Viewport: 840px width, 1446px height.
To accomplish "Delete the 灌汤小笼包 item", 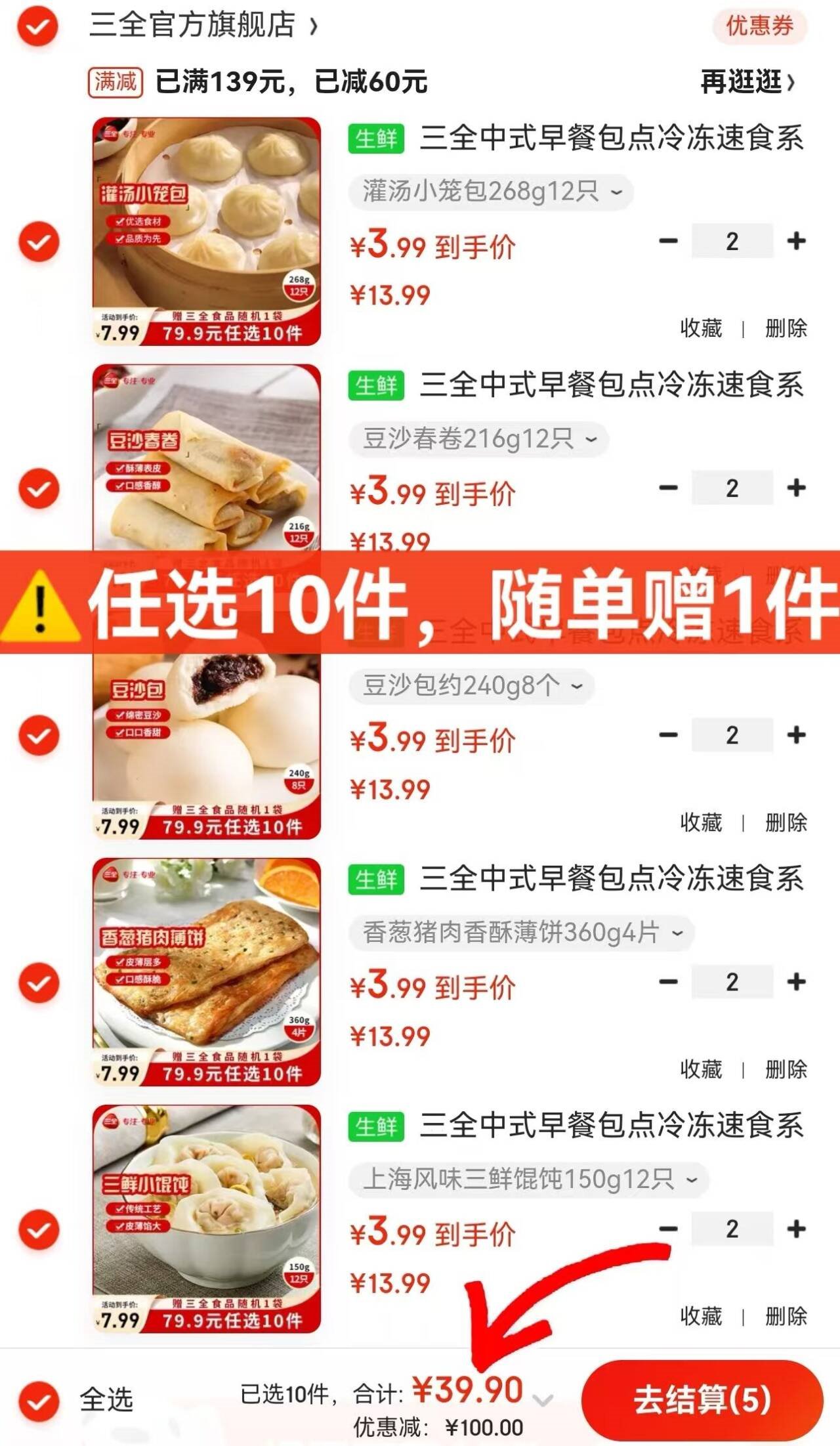I will [786, 328].
